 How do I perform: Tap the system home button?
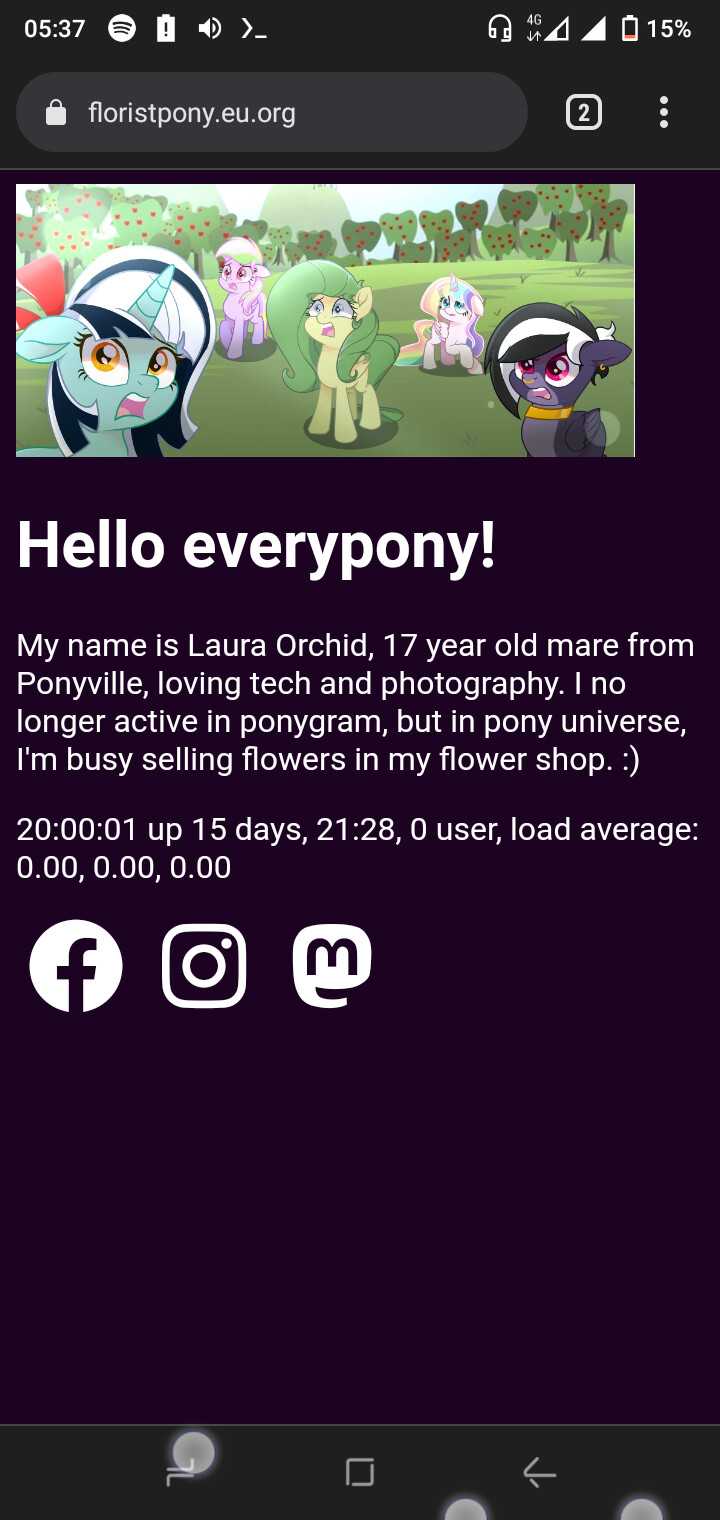click(x=359, y=1472)
